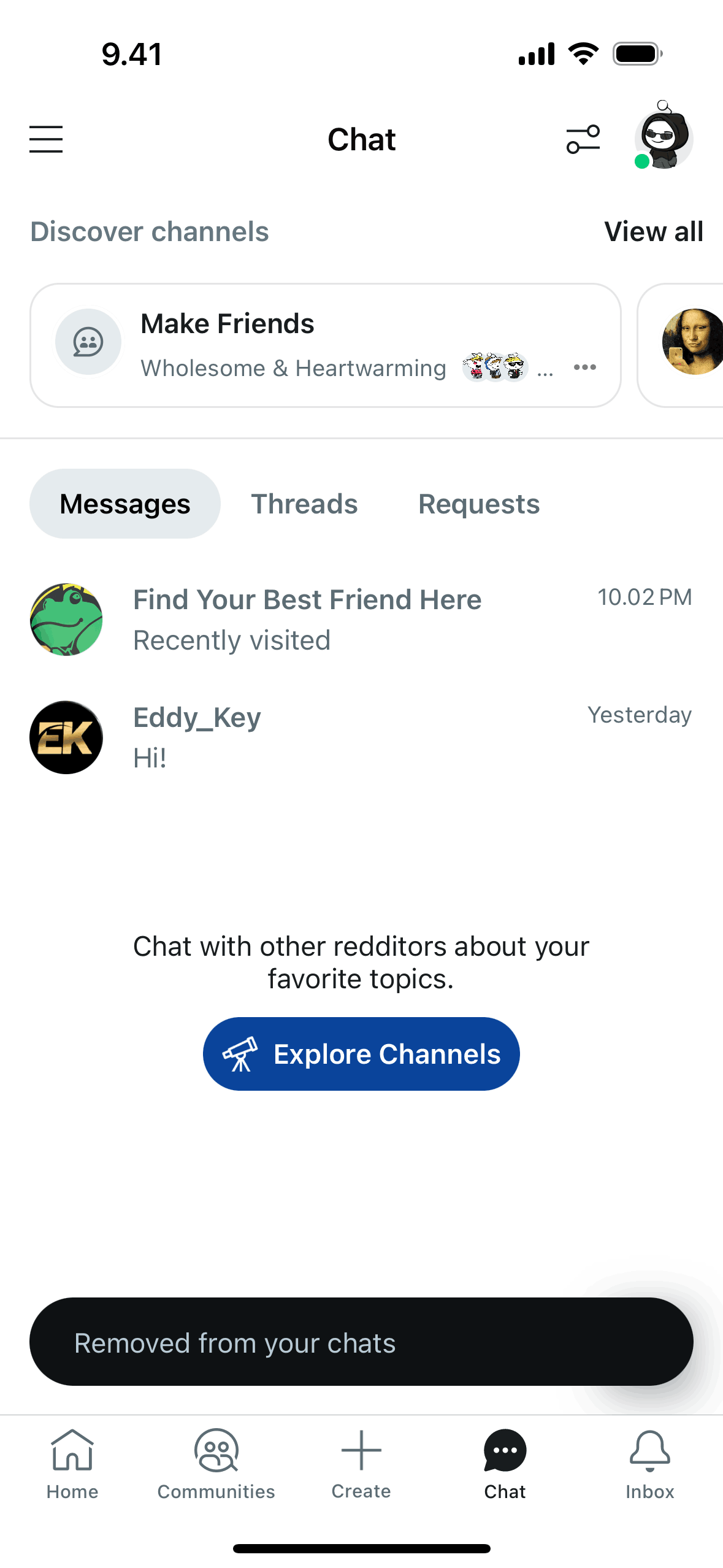Open Find Your Best Friend Here chat
Viewport: 723px width, 1568px height.
point(361,620)
